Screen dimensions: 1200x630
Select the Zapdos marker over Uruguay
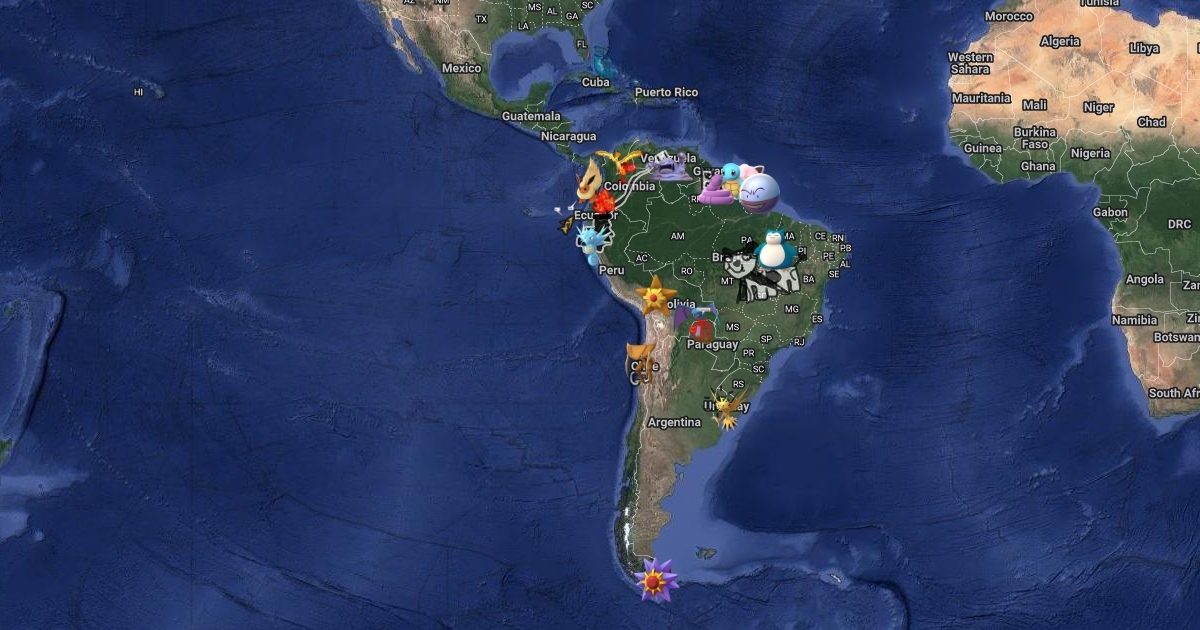pyautogui.click(x=727, y=405)
